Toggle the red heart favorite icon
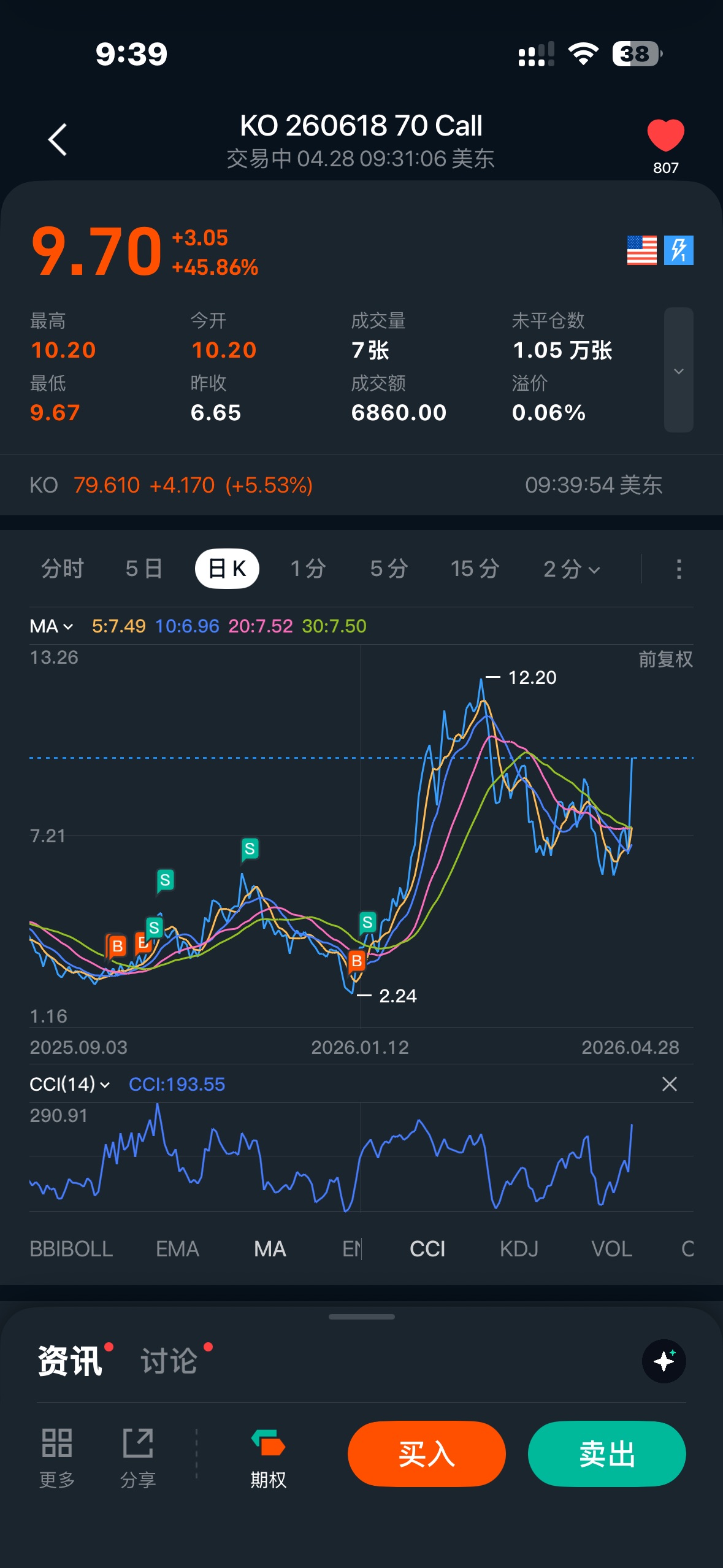Screen dimensions: 723x1568 665,135
